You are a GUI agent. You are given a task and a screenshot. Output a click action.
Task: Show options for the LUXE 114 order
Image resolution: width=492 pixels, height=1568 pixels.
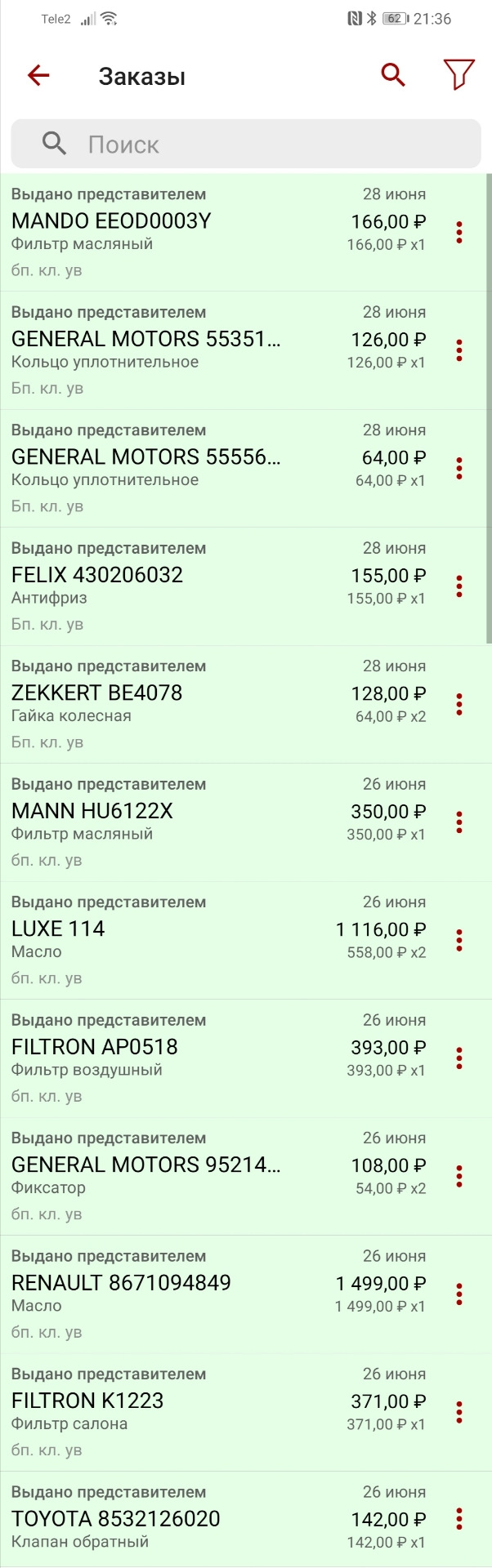[459, 940]
